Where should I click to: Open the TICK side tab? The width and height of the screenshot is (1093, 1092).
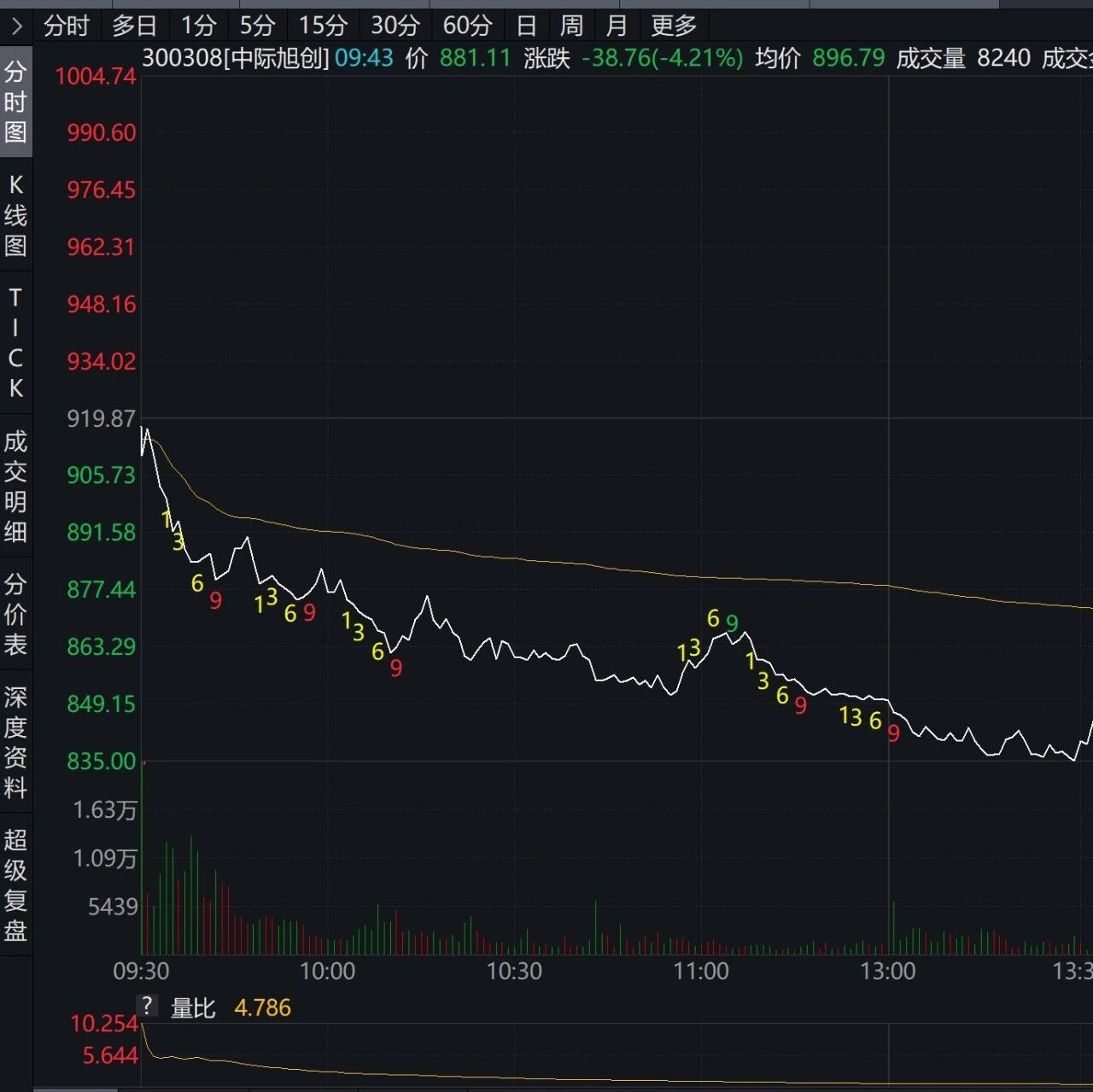pos(15,342)
